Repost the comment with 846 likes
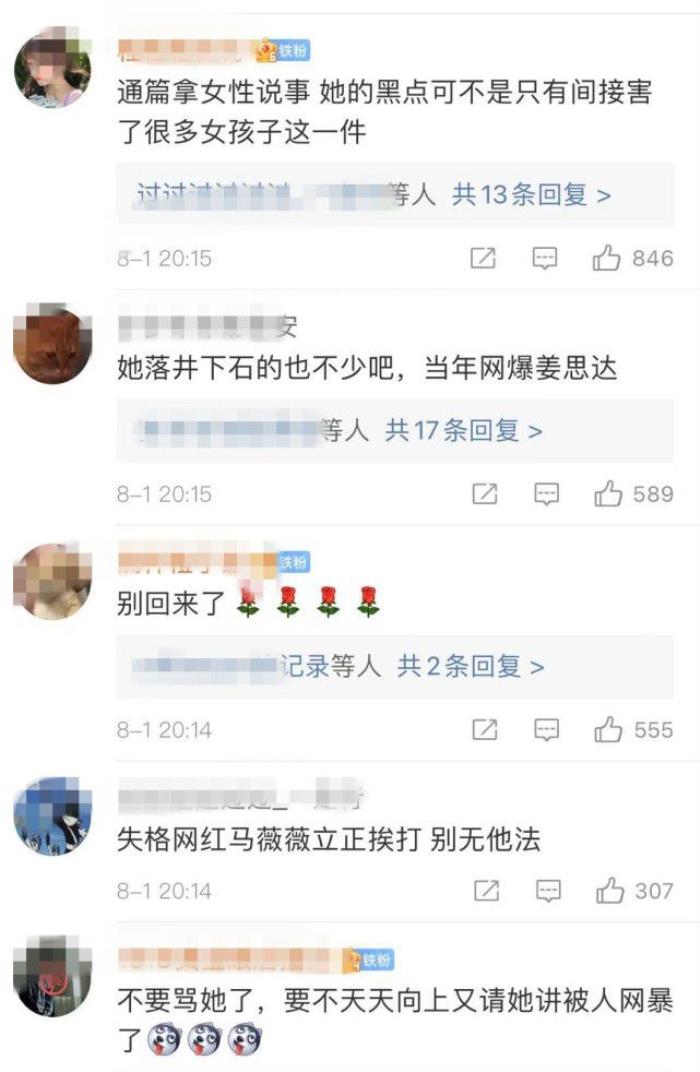Screen dimensions: 700x1072 tap(483, 259)
